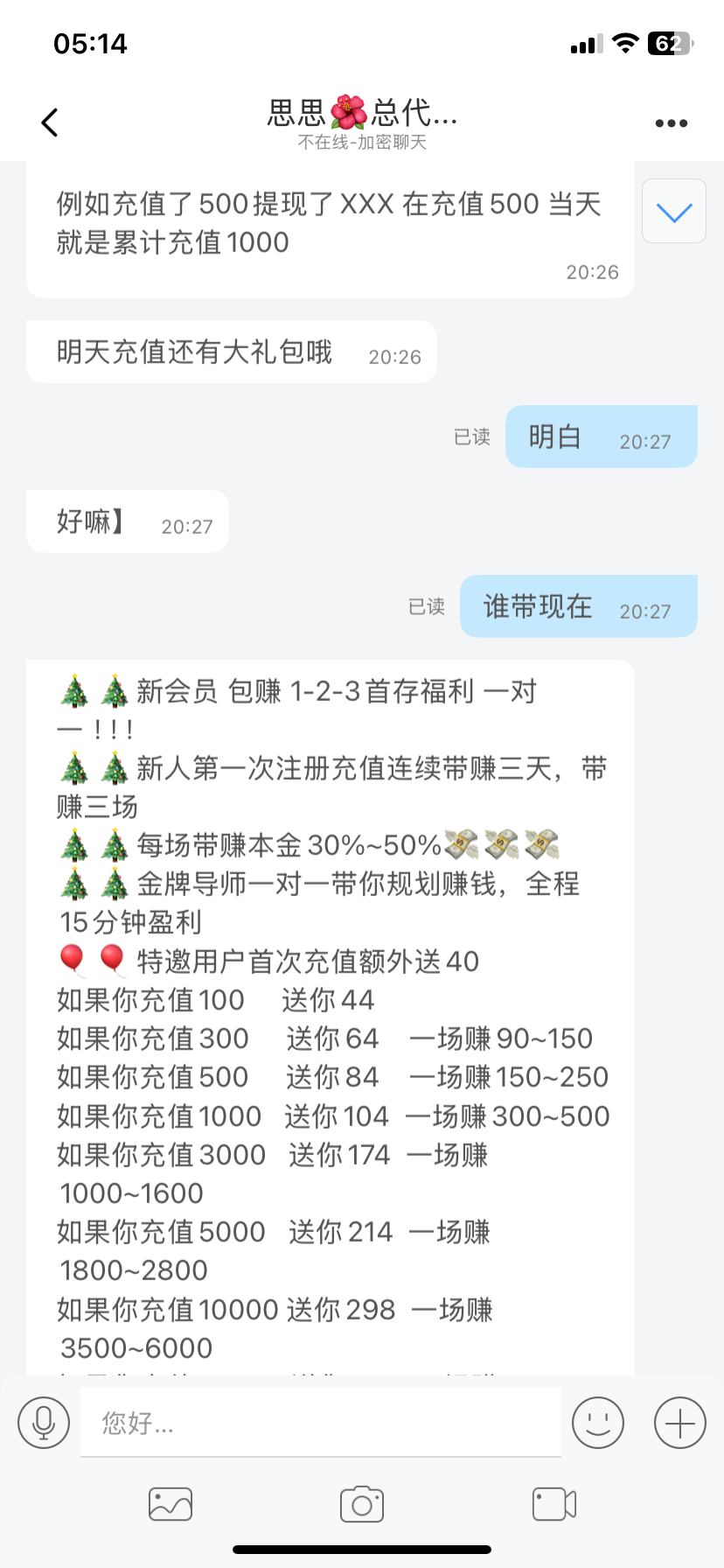Open the emoji picker
724x1568 pixels.
pyautogui.click(x=598, y=1423)
